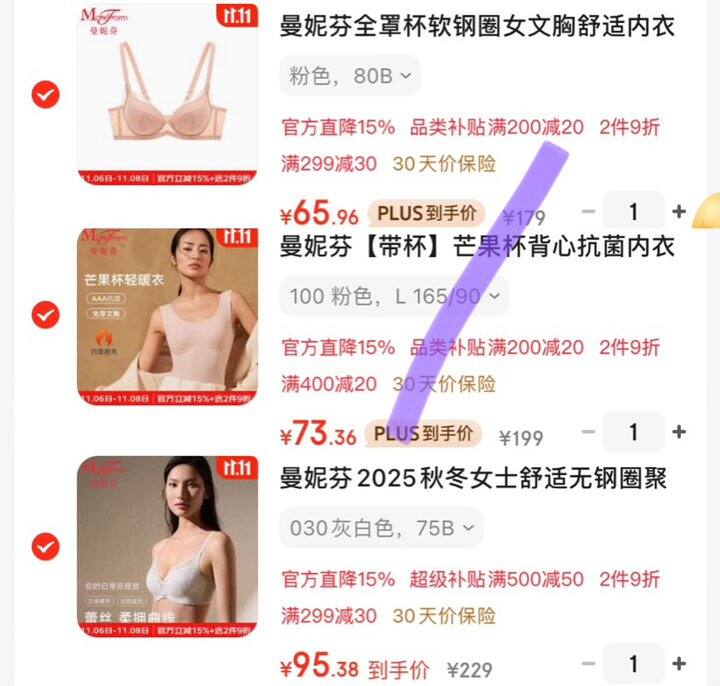
Task: Open the 芒果杯轻暖衣 product image
Action: pos(167,316)
